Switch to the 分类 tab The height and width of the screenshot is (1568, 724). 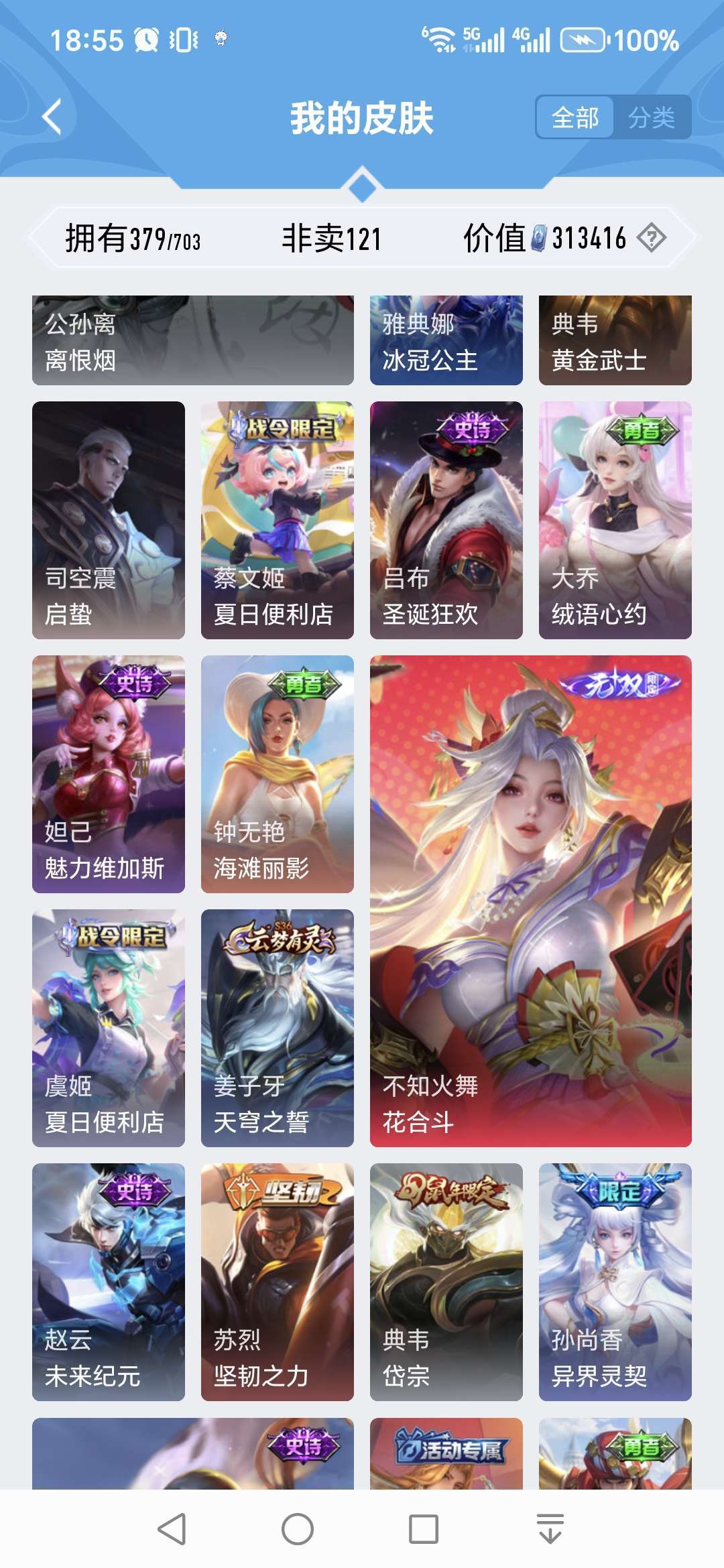click(651, 118)
